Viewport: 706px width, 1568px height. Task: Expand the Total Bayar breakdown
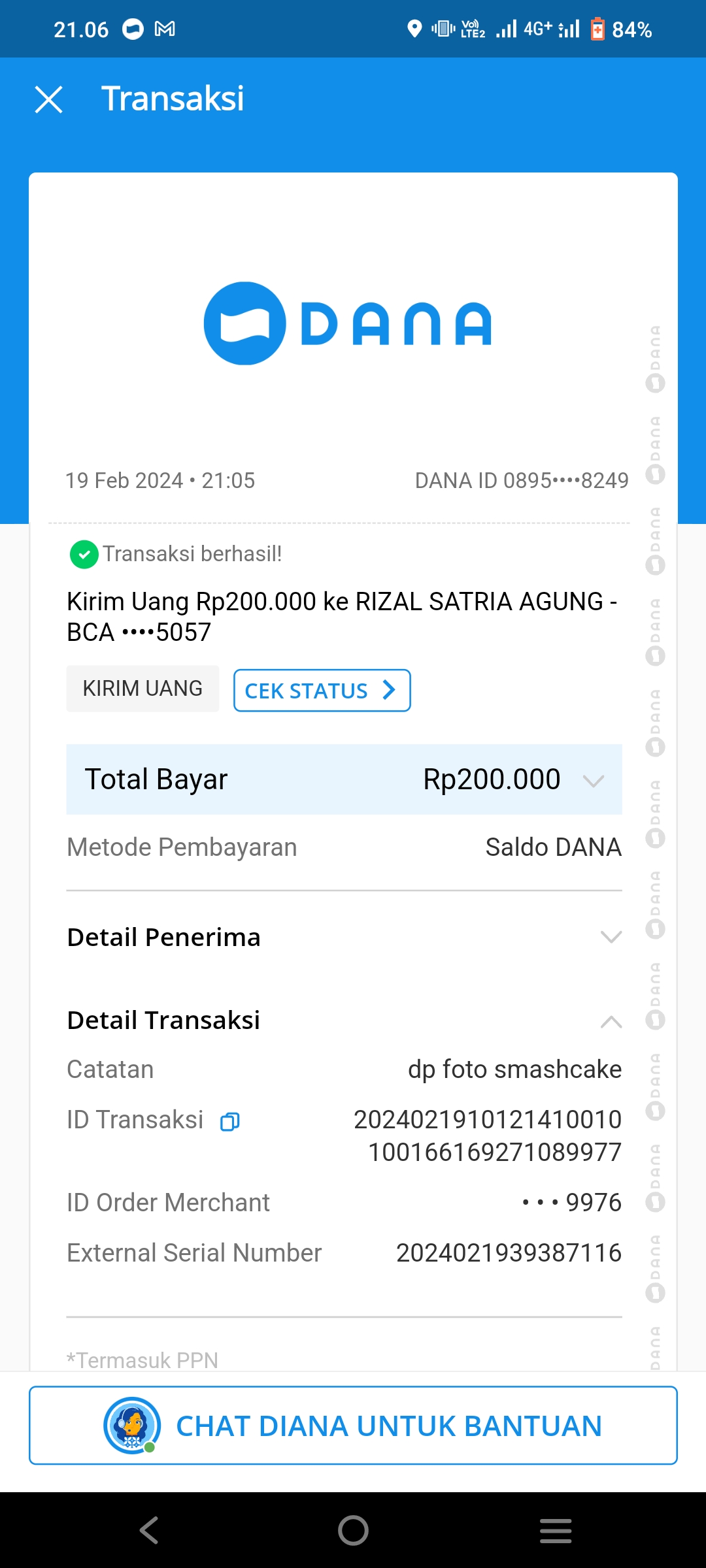(x=593, y=780)
